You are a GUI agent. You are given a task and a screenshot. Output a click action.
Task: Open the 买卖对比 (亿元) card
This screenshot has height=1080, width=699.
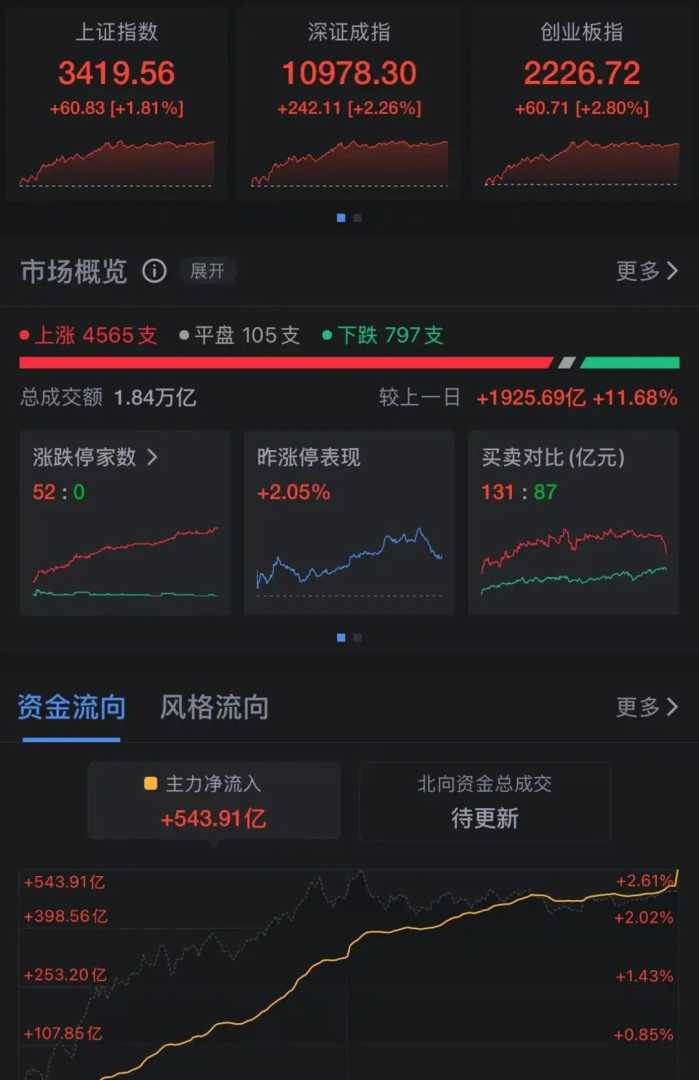[573, 522]
